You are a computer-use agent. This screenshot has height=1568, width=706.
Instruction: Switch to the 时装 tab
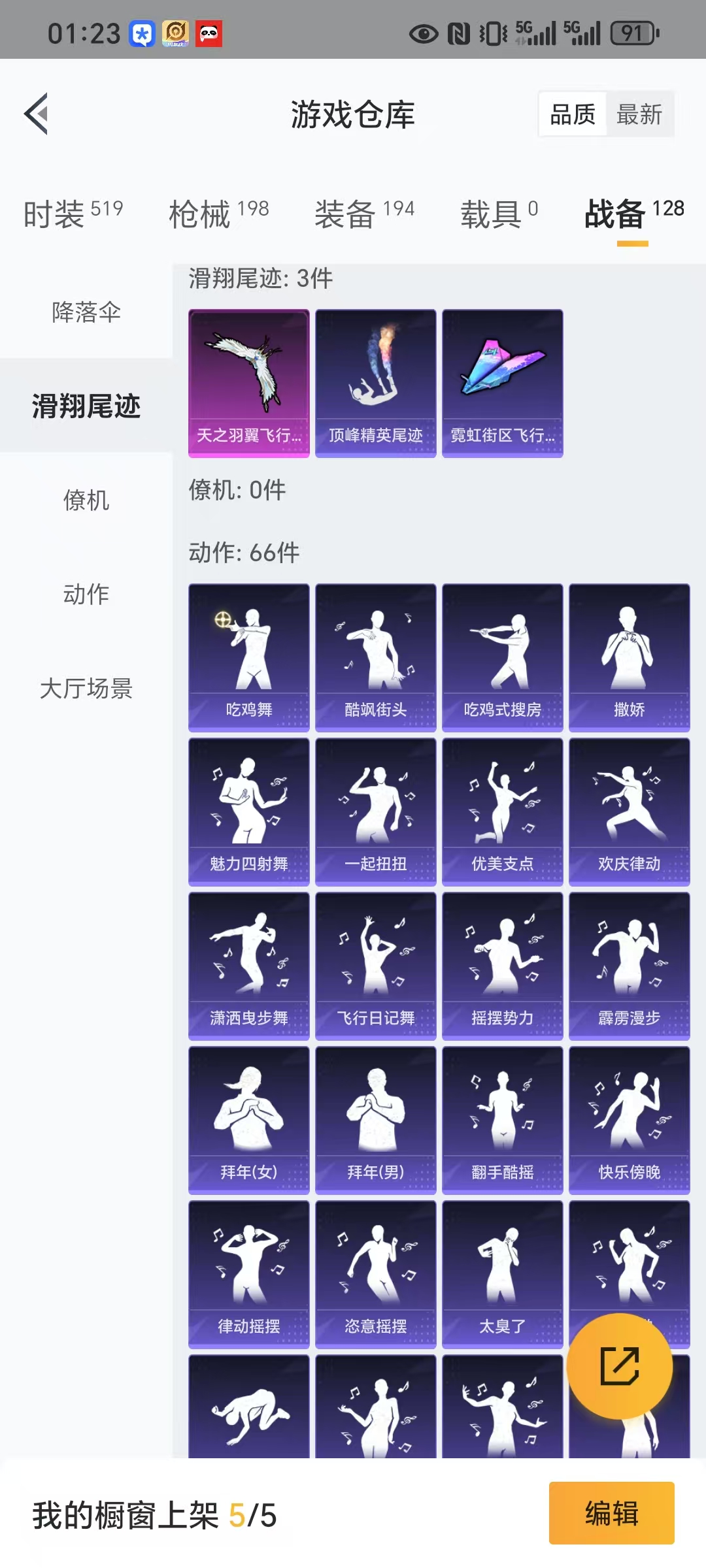(73, 214)
